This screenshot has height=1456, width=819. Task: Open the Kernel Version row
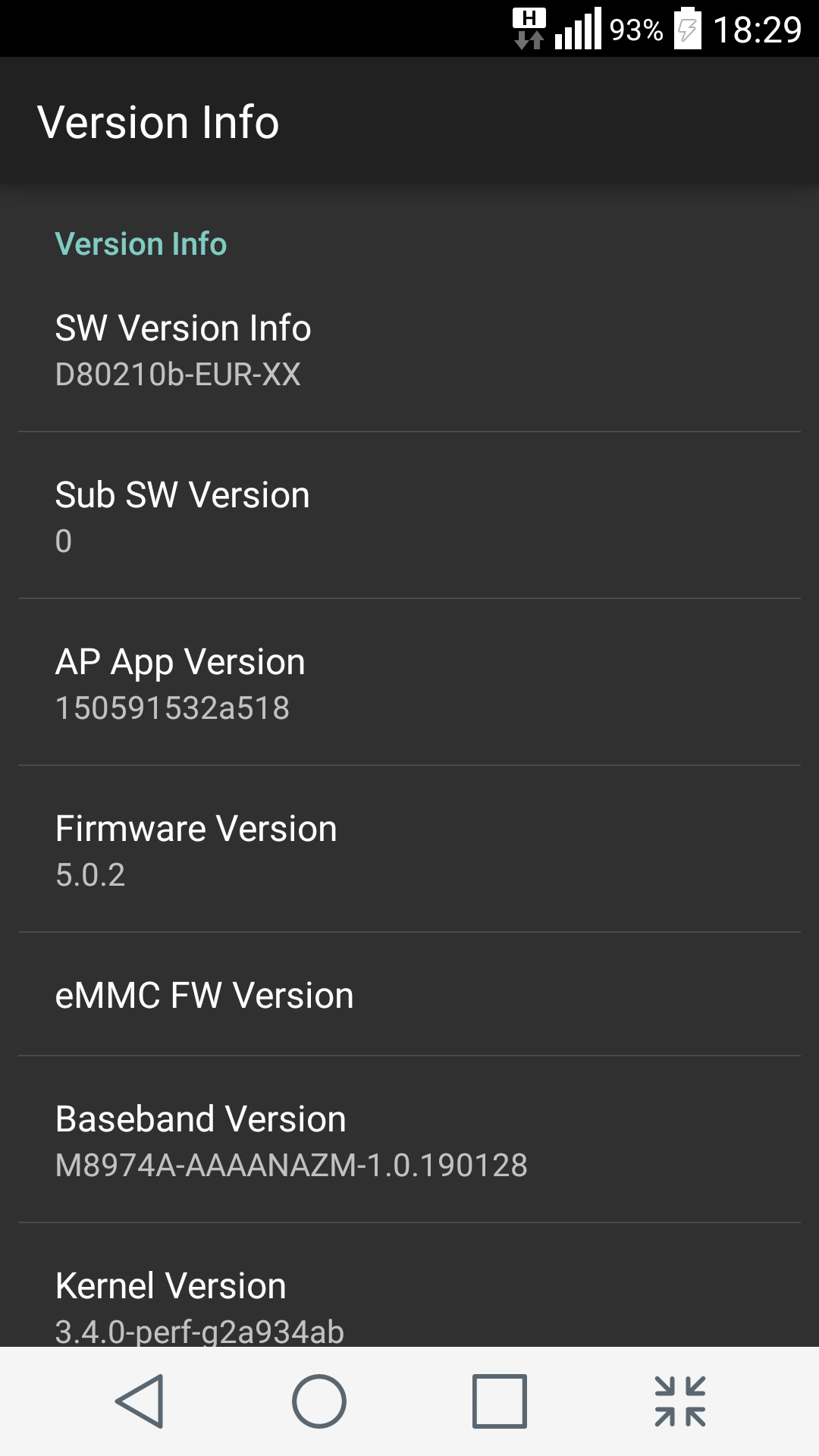click(409, 1286)
